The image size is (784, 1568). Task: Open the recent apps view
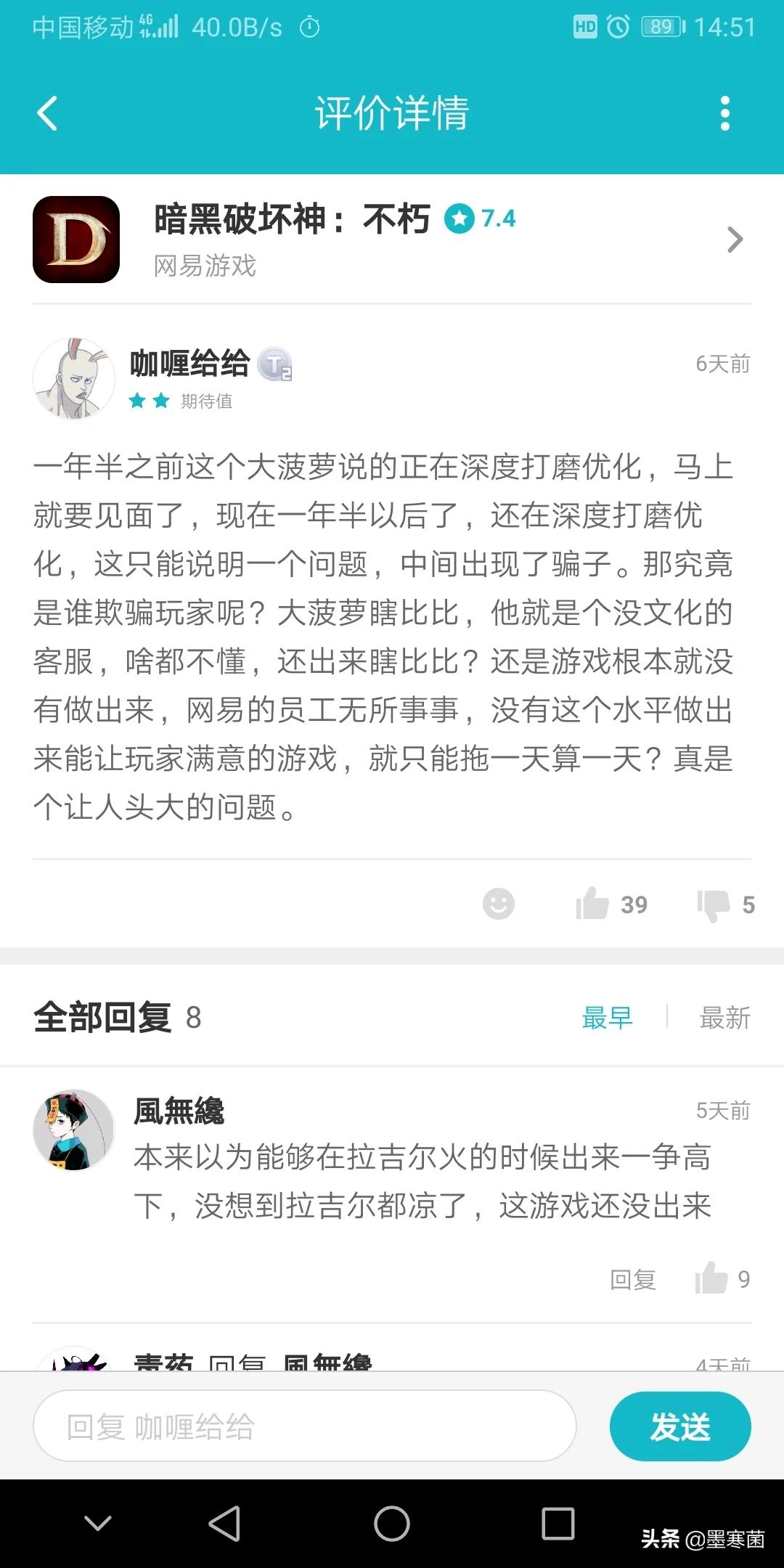(558, 1523)
